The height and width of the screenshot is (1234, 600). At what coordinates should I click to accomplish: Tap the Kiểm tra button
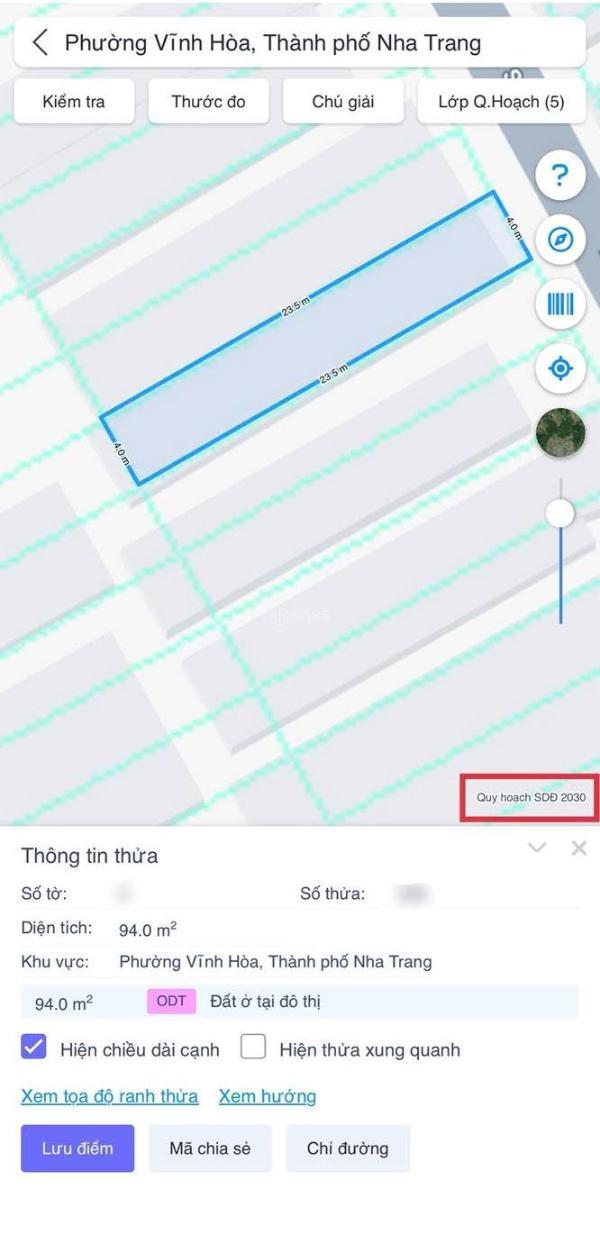74,101
